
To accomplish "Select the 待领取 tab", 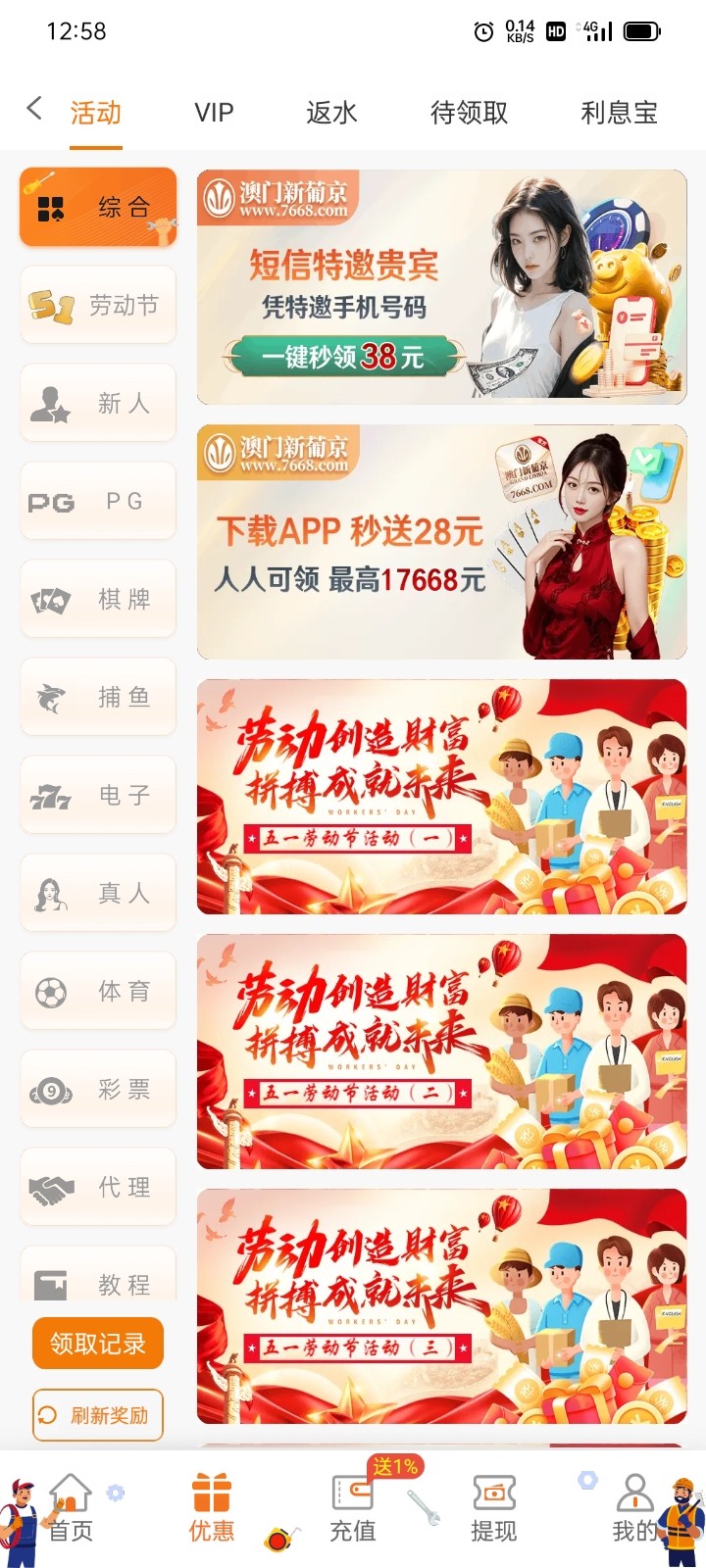I will click(469, 113).
